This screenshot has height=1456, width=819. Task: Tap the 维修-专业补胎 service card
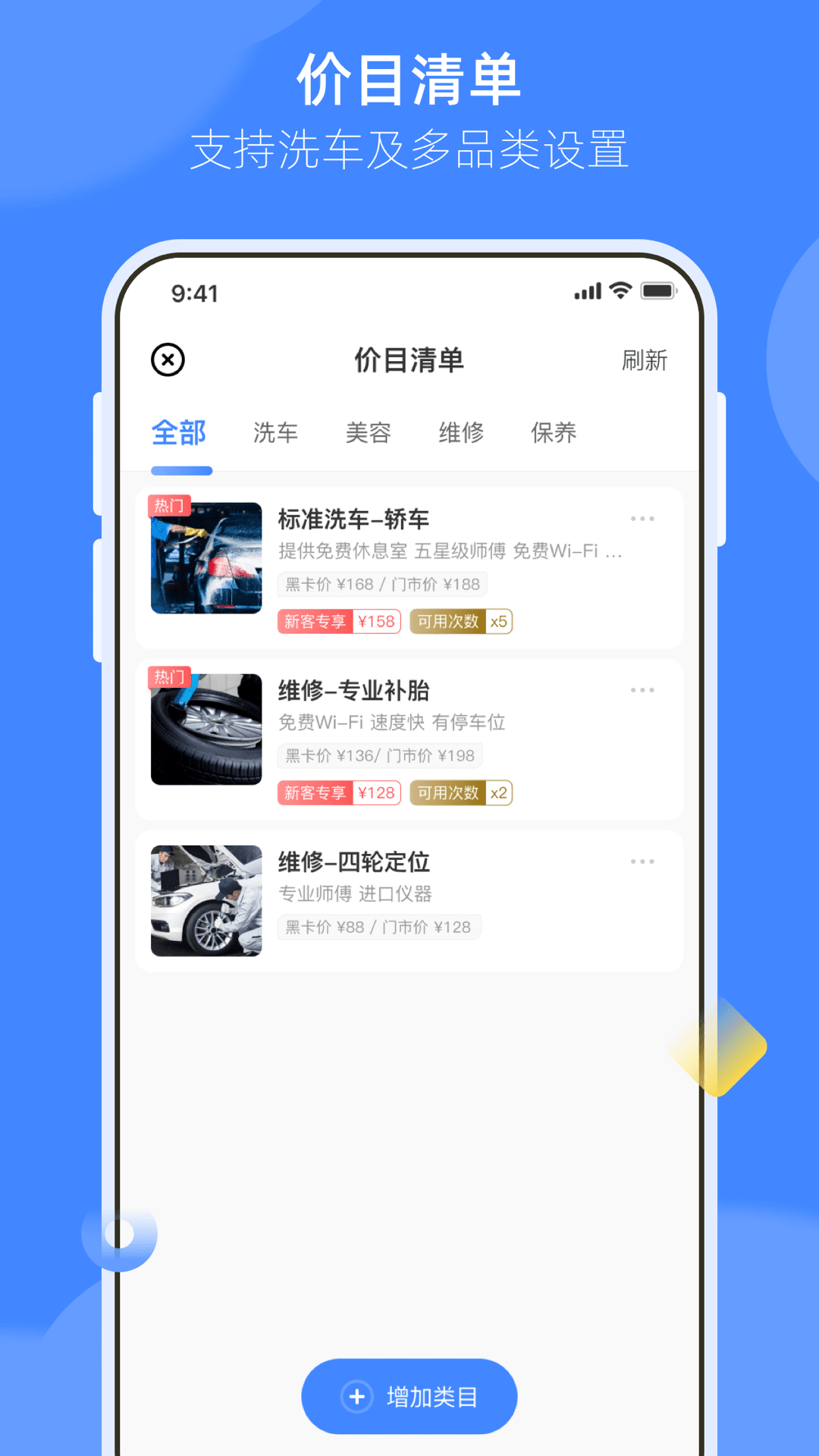tap(409, 739)
